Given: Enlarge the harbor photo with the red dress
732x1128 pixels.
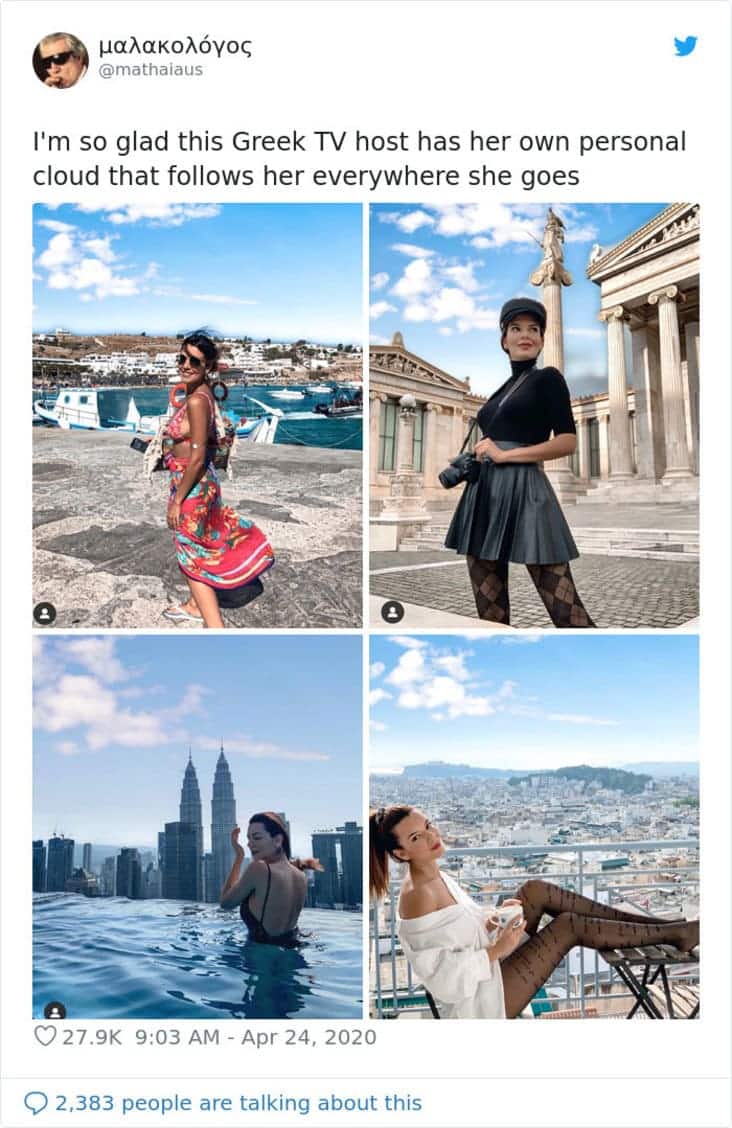Looking at the screenshot, I should coord(197,415).
